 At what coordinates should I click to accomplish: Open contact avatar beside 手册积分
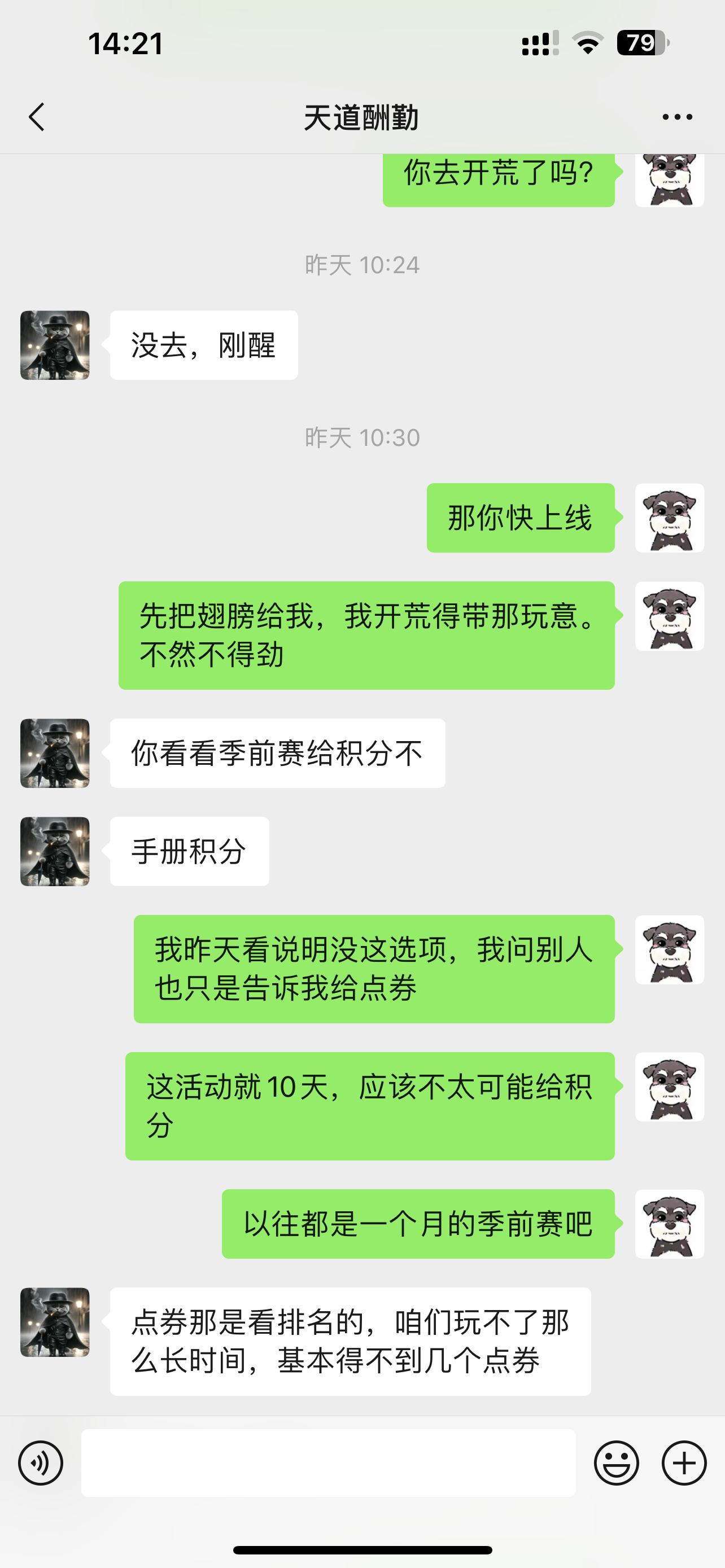[55, 851]
